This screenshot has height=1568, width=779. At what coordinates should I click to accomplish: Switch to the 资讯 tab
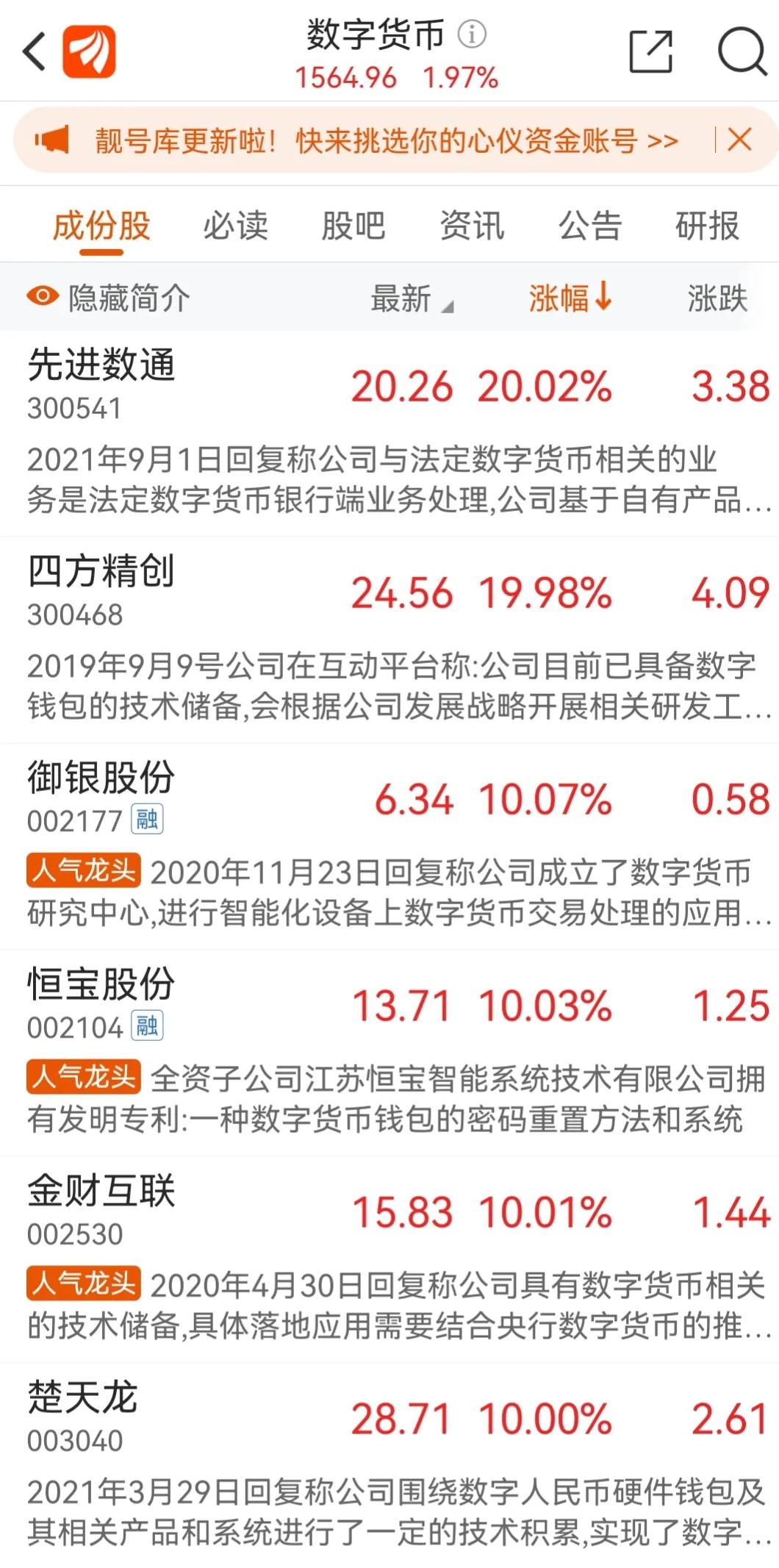(472, 225)
